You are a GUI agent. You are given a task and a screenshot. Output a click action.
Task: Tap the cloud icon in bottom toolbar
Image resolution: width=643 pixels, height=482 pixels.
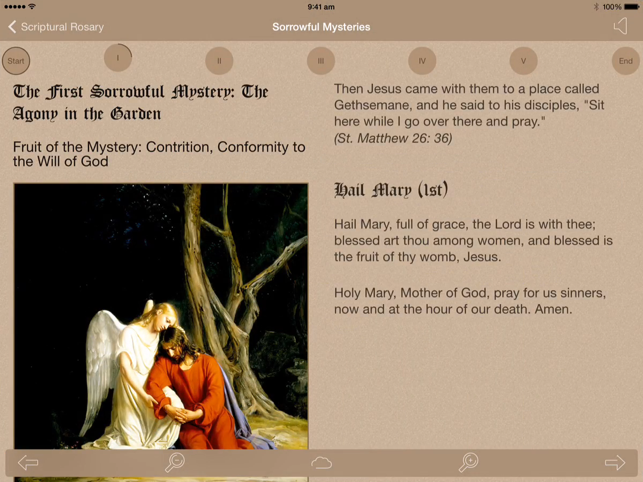click(321, 462)
